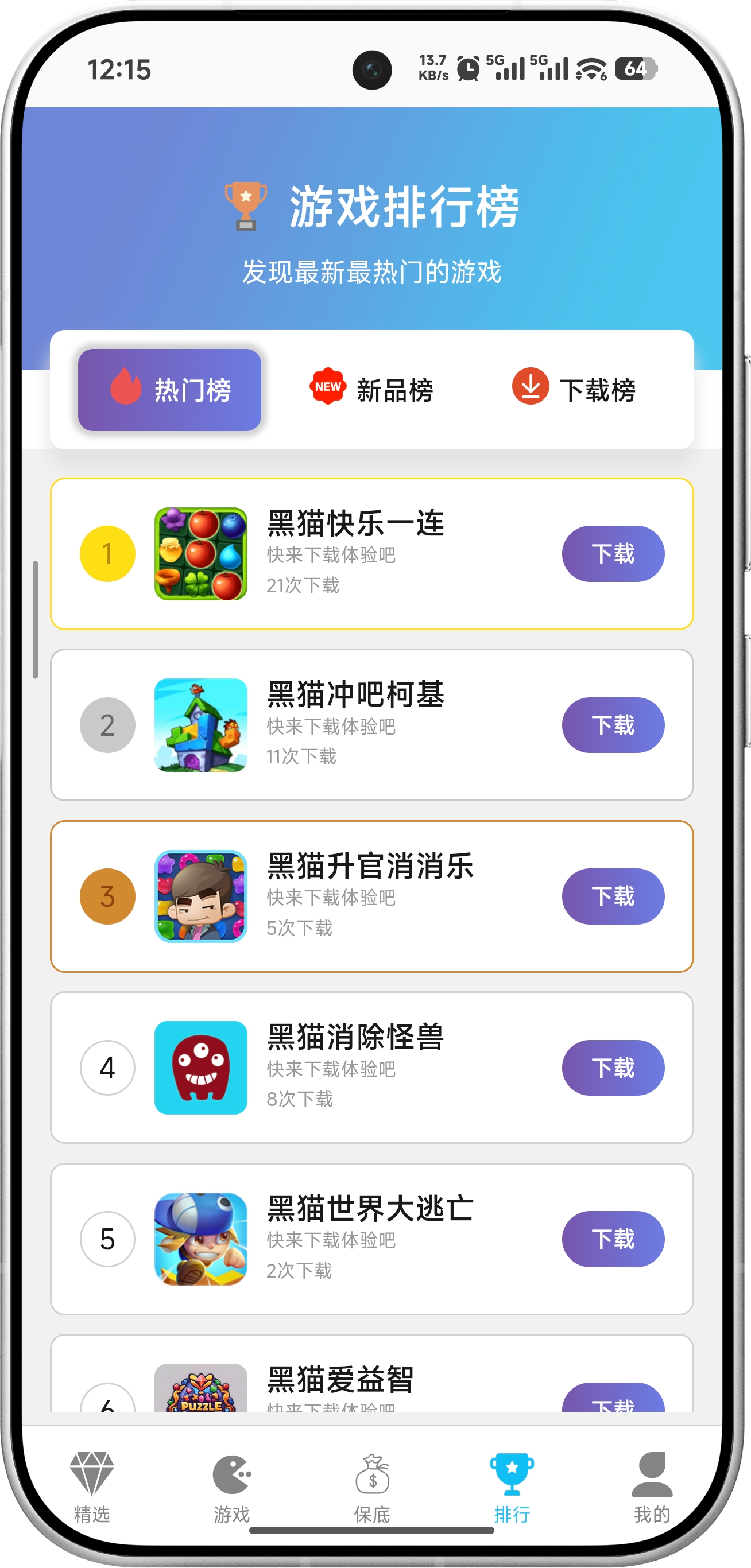Tap the red monster icon of 黑猫消除怪兽
The image size is (751, 1568).
(x=201, y=1068)
